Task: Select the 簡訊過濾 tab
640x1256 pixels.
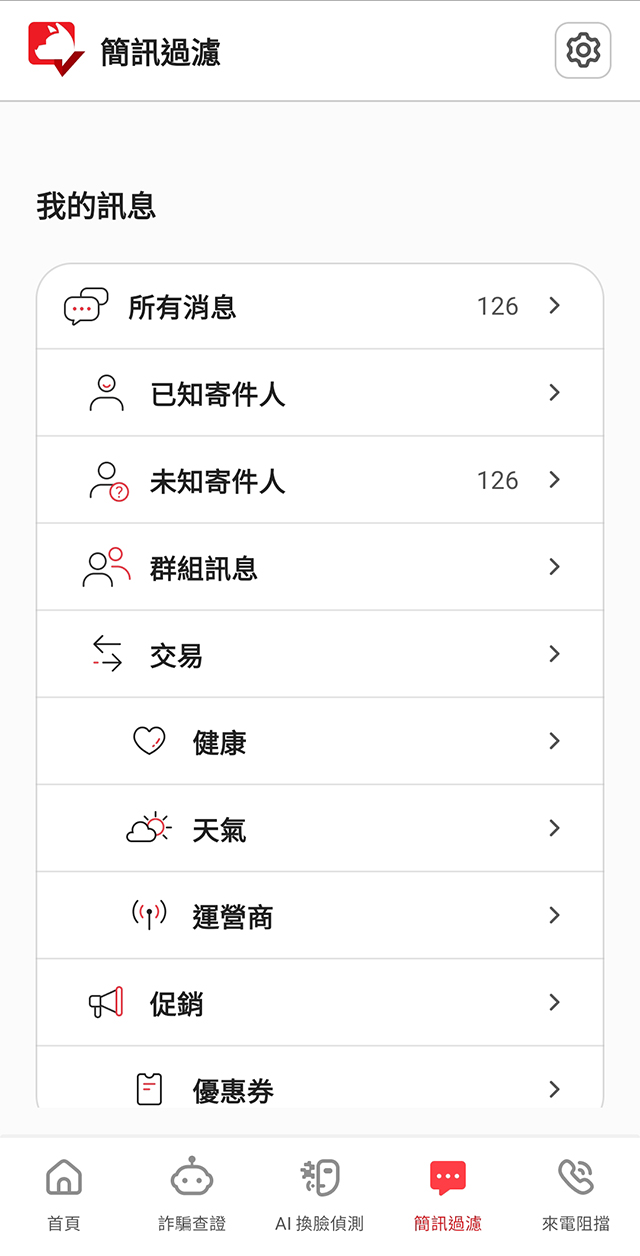Action: [448, 1195]
